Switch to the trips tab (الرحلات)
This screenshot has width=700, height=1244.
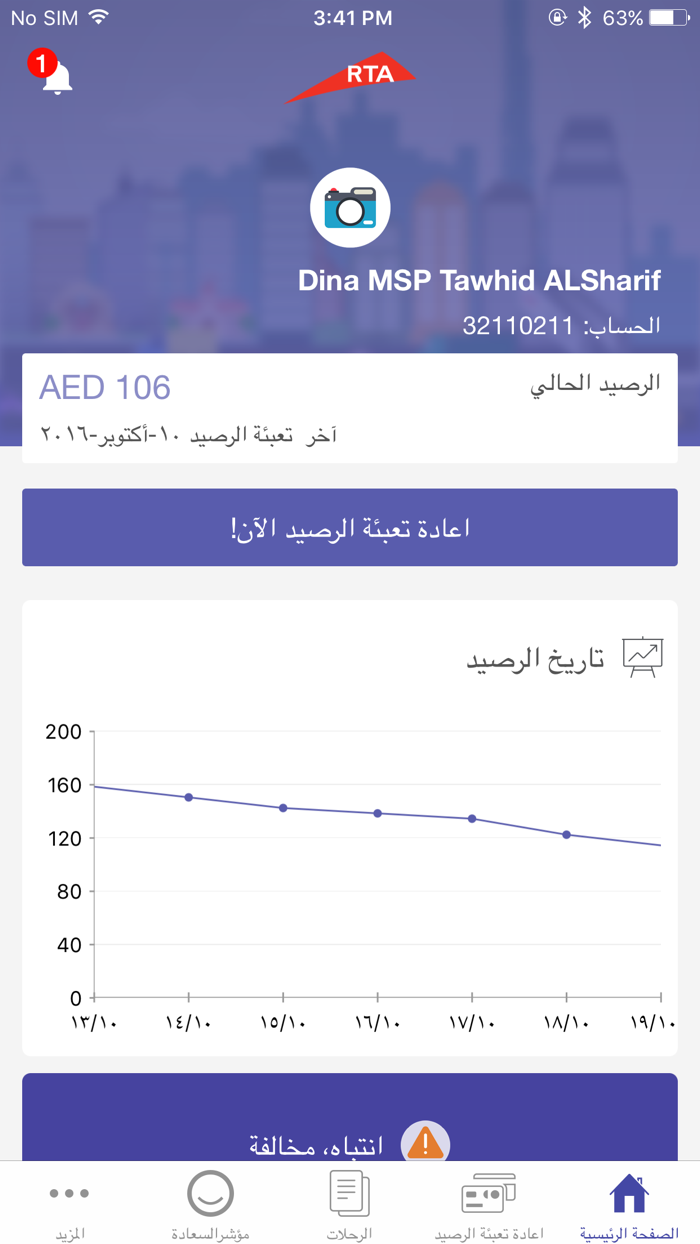click(x=349, y=1205)
